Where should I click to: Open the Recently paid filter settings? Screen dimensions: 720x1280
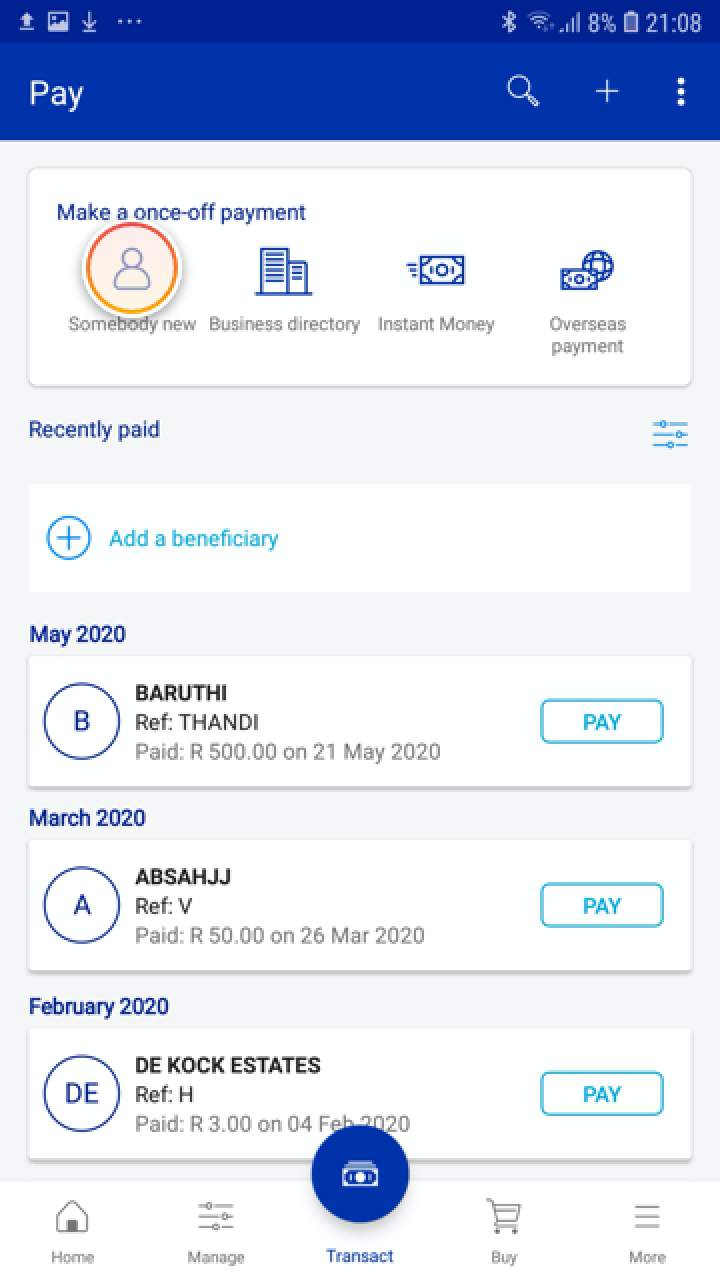pos(670,434)
